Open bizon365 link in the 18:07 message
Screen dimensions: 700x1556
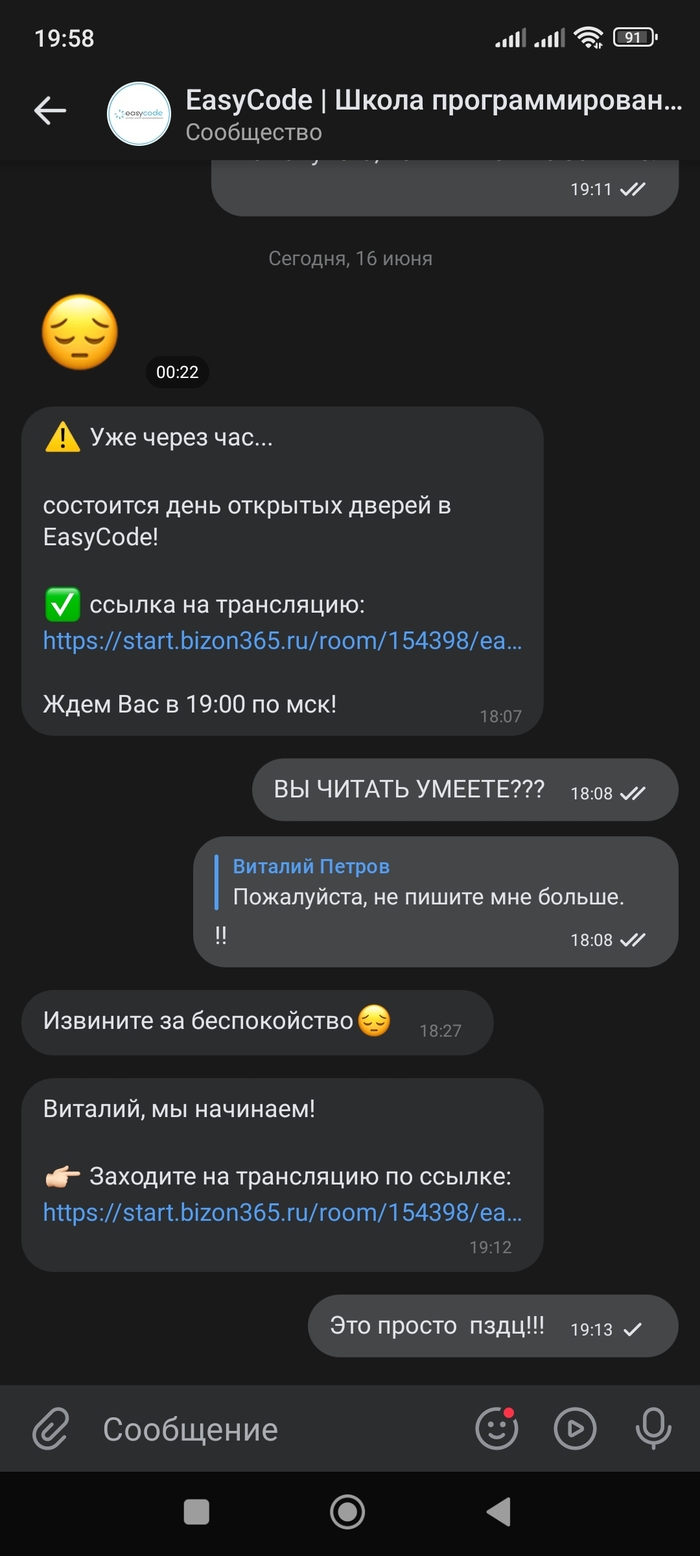click(282, 641)
